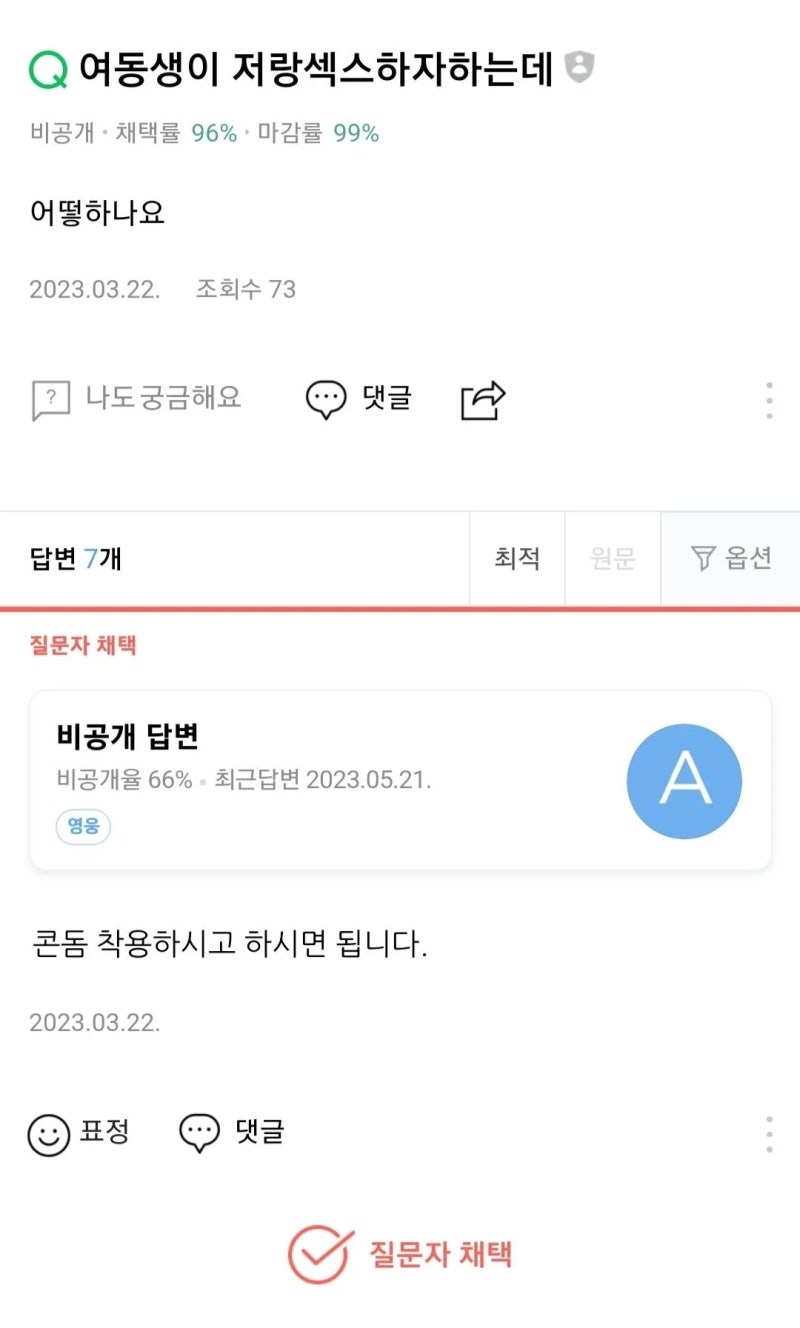The height and width of the screenshot is (1328, 800).
Task: Open the answer's overflow menu
Action: 768,1134
